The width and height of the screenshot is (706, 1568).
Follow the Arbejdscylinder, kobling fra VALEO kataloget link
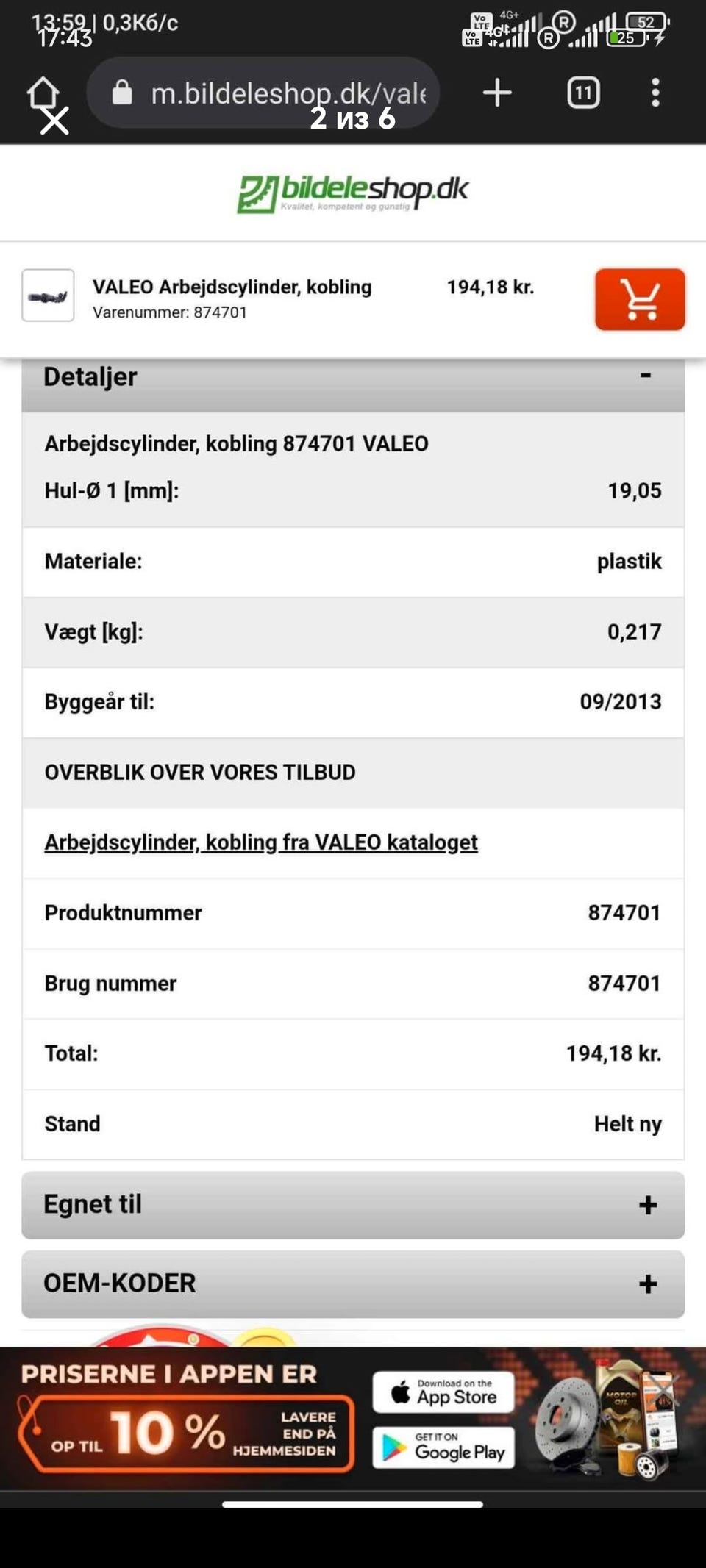(x=261, y=842)
